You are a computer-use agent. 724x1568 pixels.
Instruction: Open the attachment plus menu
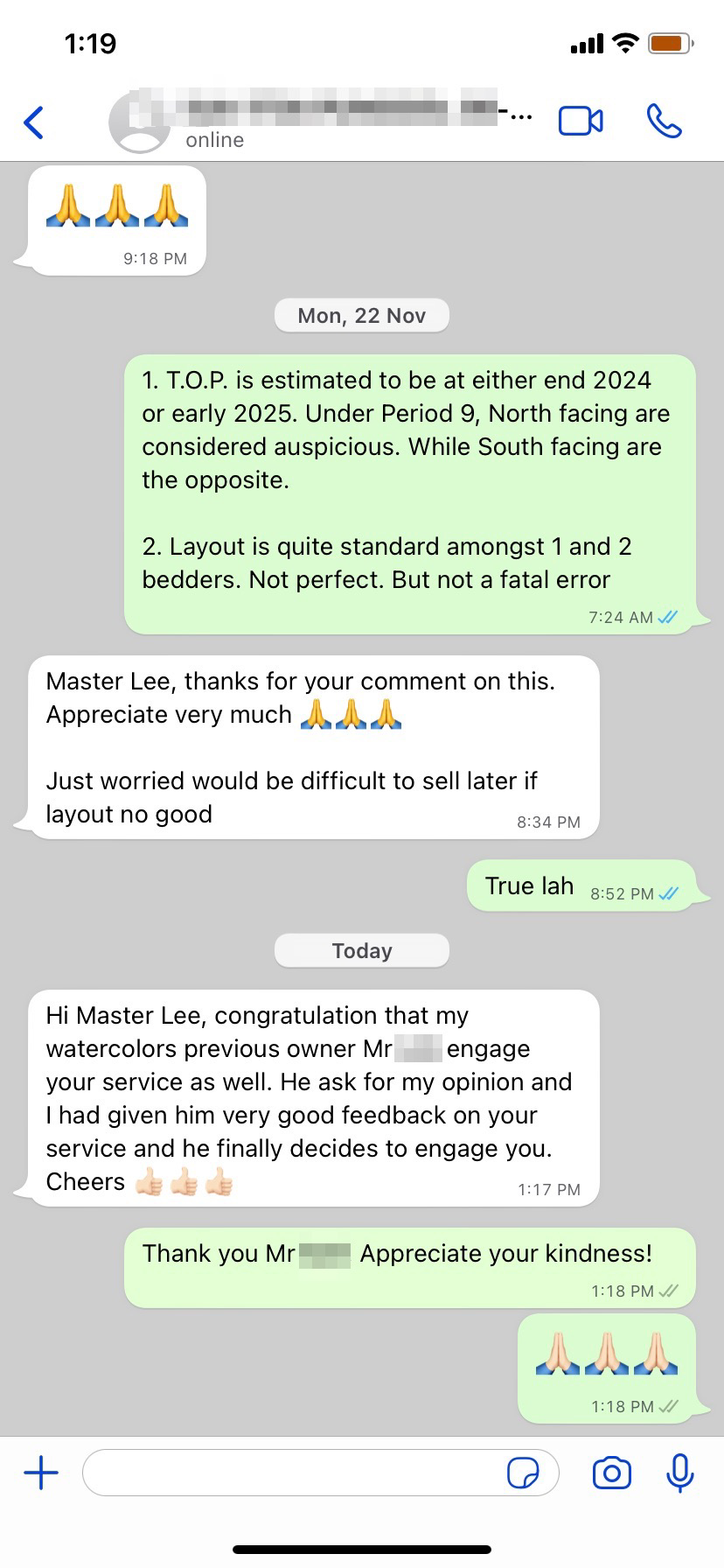(41, 1473)
